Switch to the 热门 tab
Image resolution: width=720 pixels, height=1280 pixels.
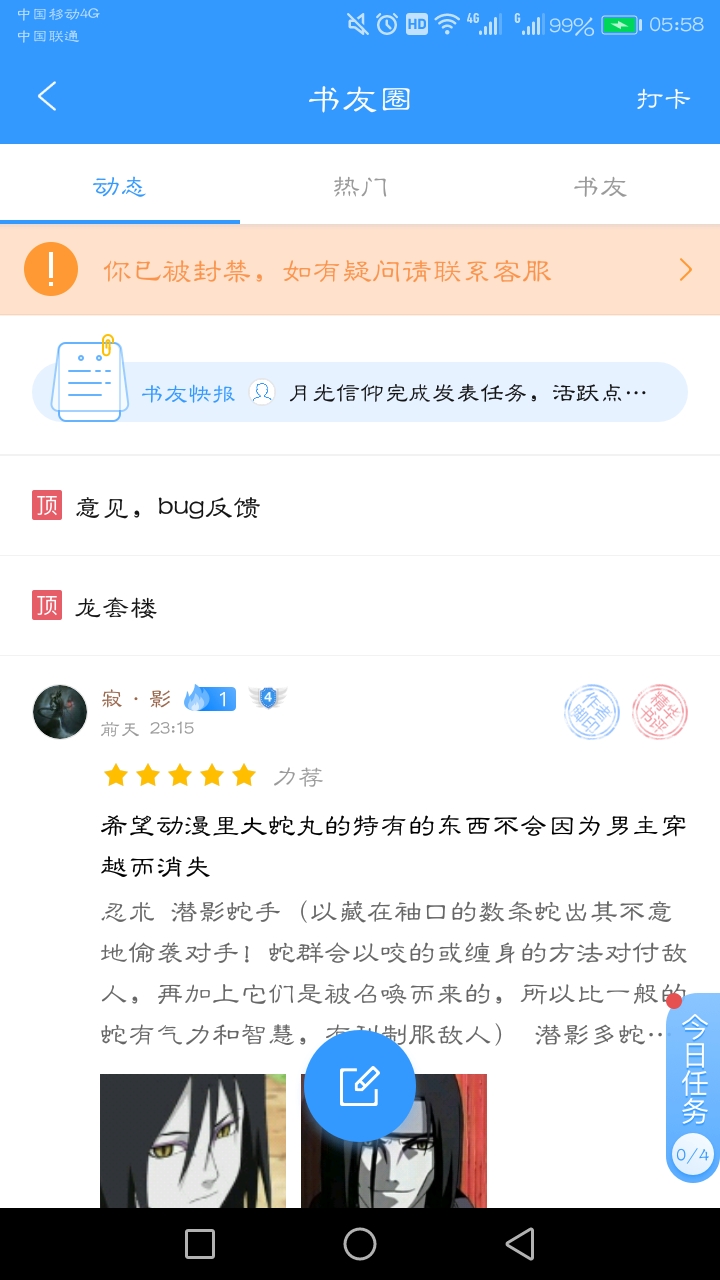[360, 187]
